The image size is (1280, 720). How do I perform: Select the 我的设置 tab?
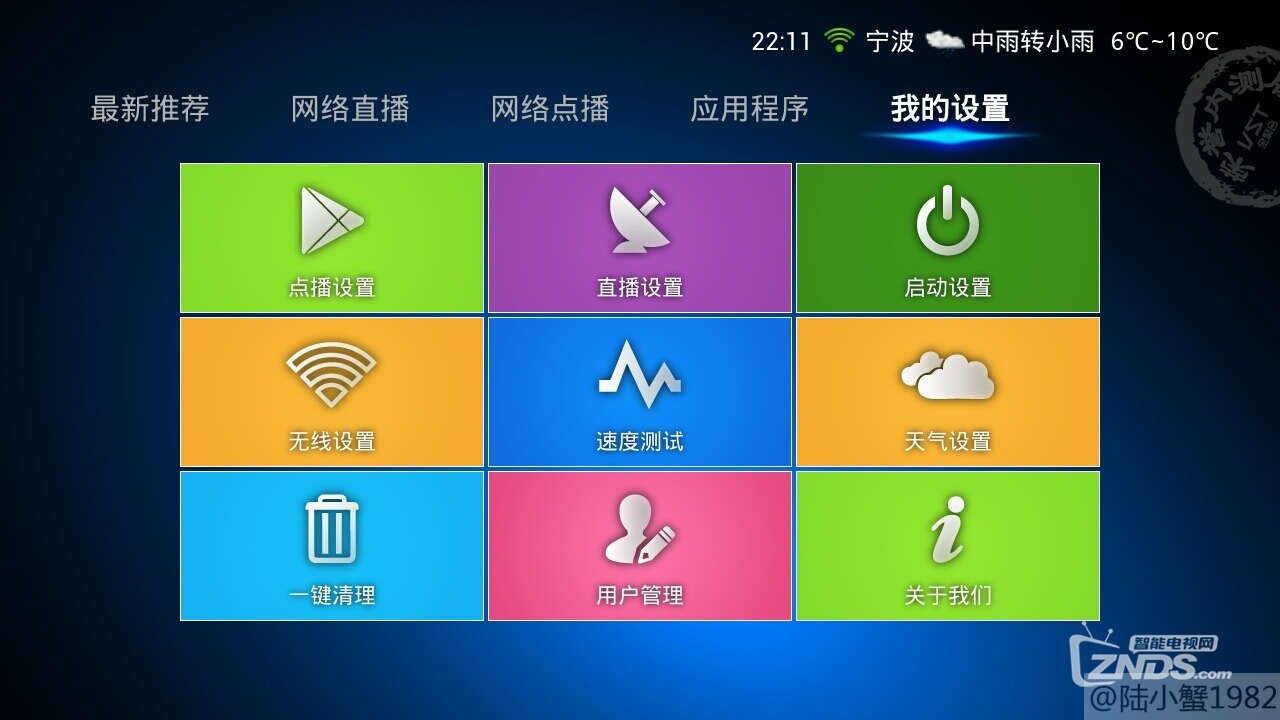click(950, 108)
